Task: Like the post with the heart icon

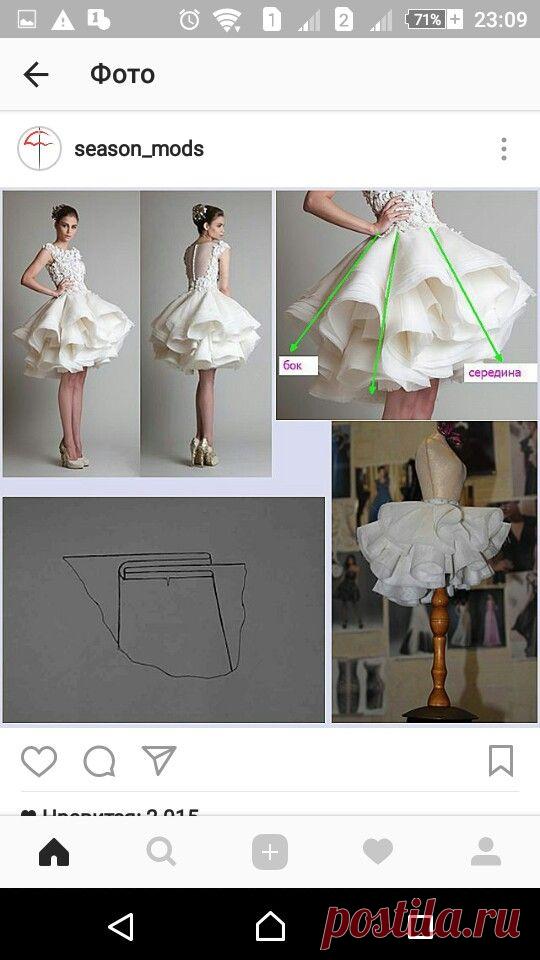Action: pyautogui.click(x=39, y=761)
